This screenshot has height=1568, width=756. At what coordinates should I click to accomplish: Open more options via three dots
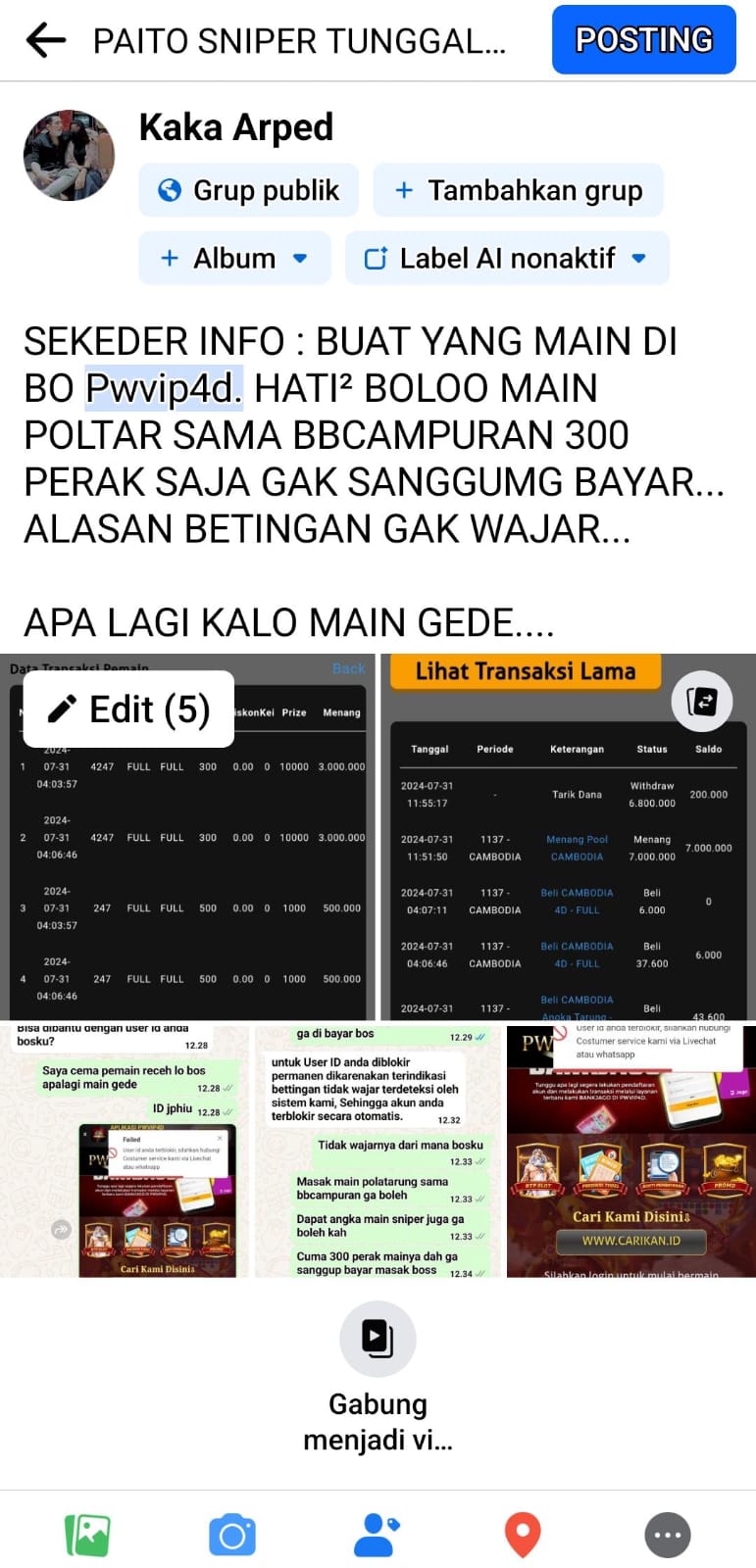(x=668, y=1535)
